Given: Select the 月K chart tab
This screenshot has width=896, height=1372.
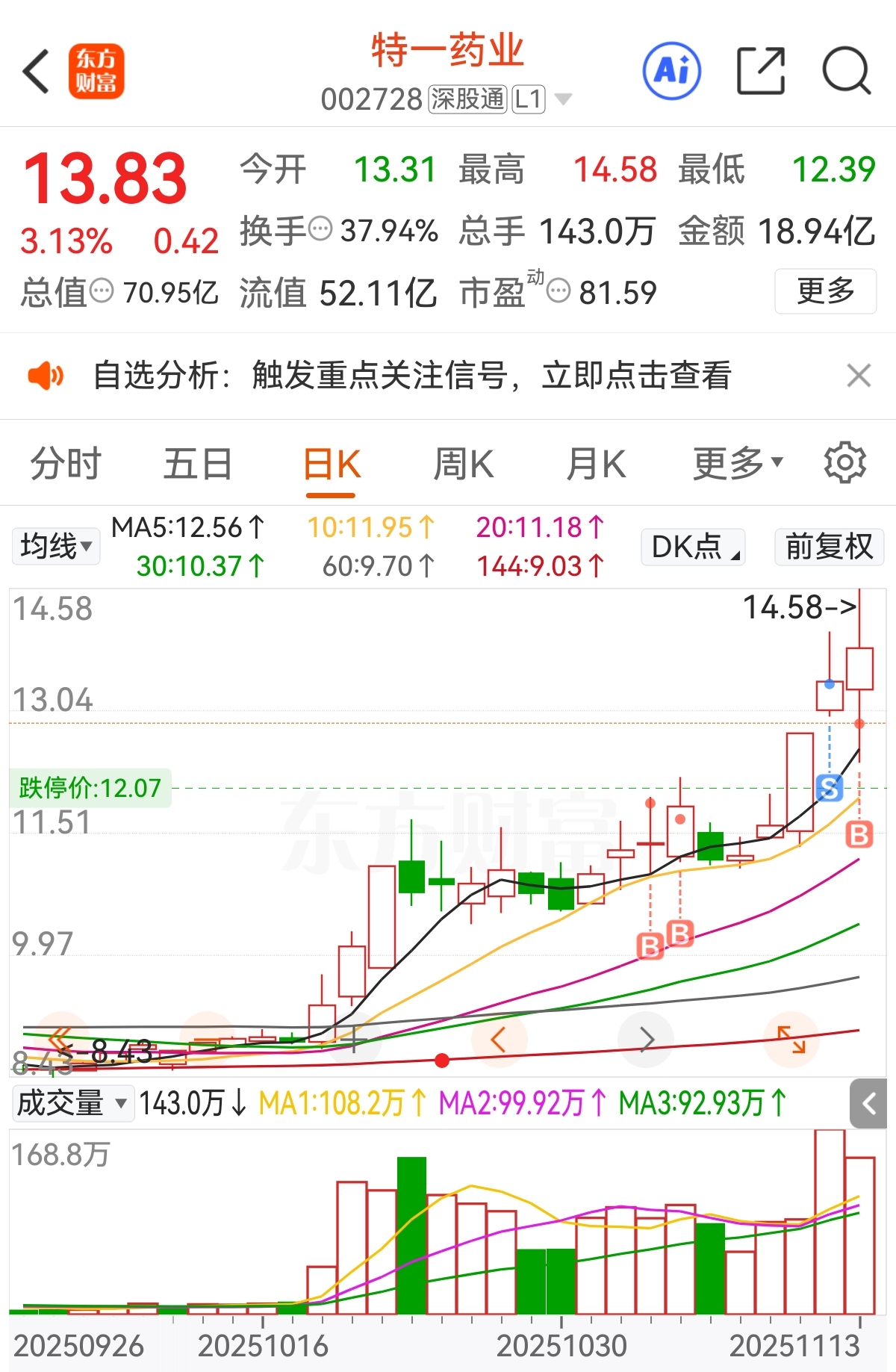Looking at the screenshot, I should 596,465.
